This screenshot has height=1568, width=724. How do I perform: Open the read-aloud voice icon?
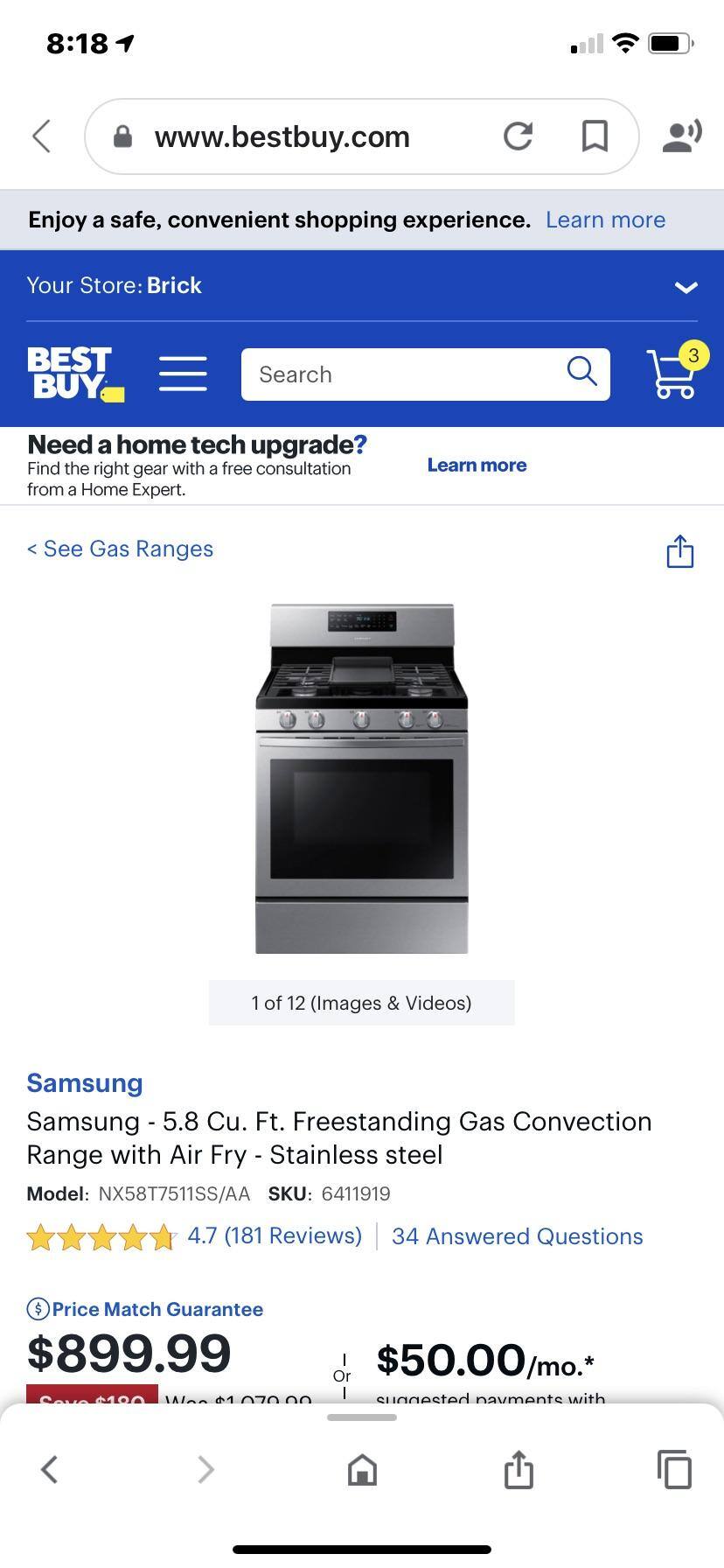682,136
